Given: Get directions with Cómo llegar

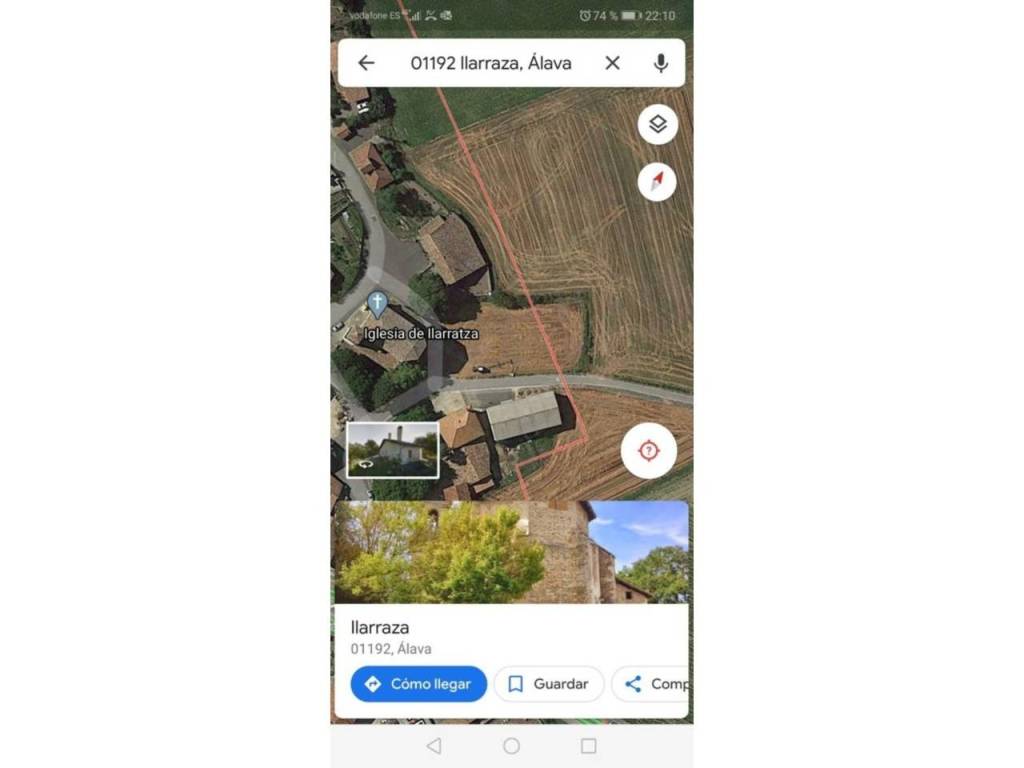Looking at the screenshot, I should [418, 684].
